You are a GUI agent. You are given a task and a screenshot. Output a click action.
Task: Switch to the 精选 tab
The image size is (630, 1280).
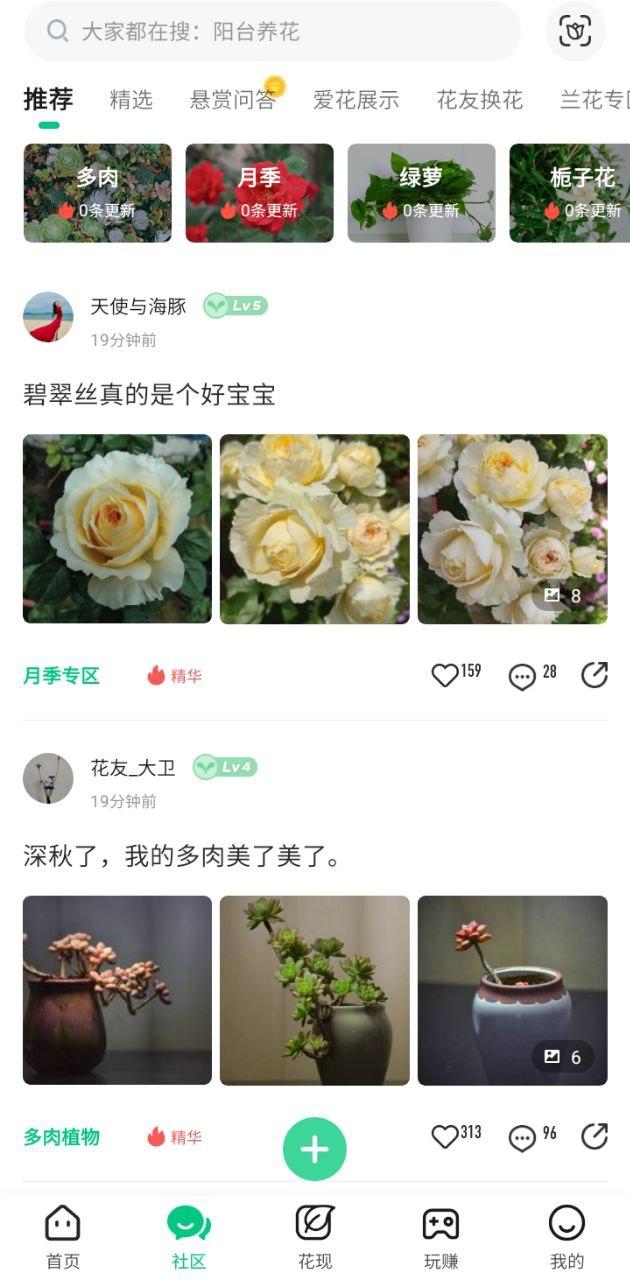click(x=131, y=100)
